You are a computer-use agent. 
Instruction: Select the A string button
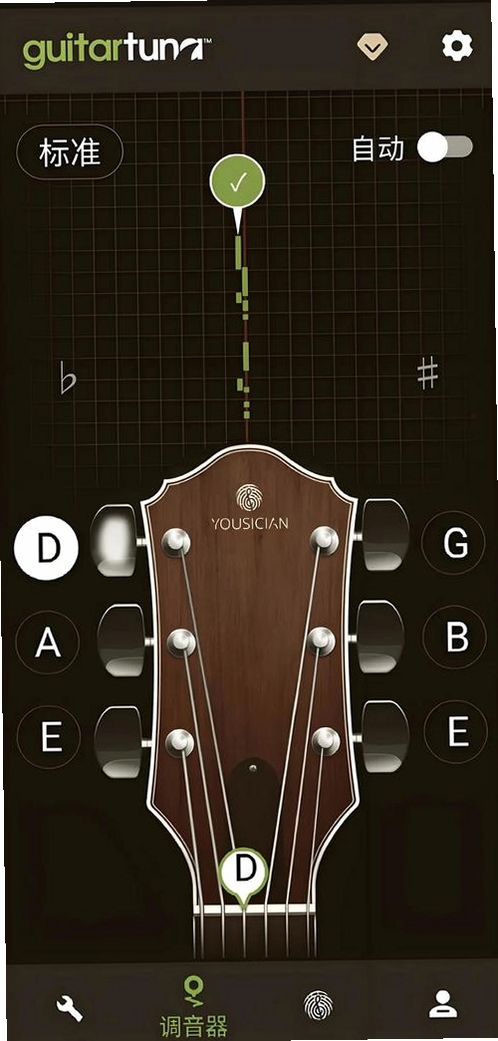tap(48, 643)
